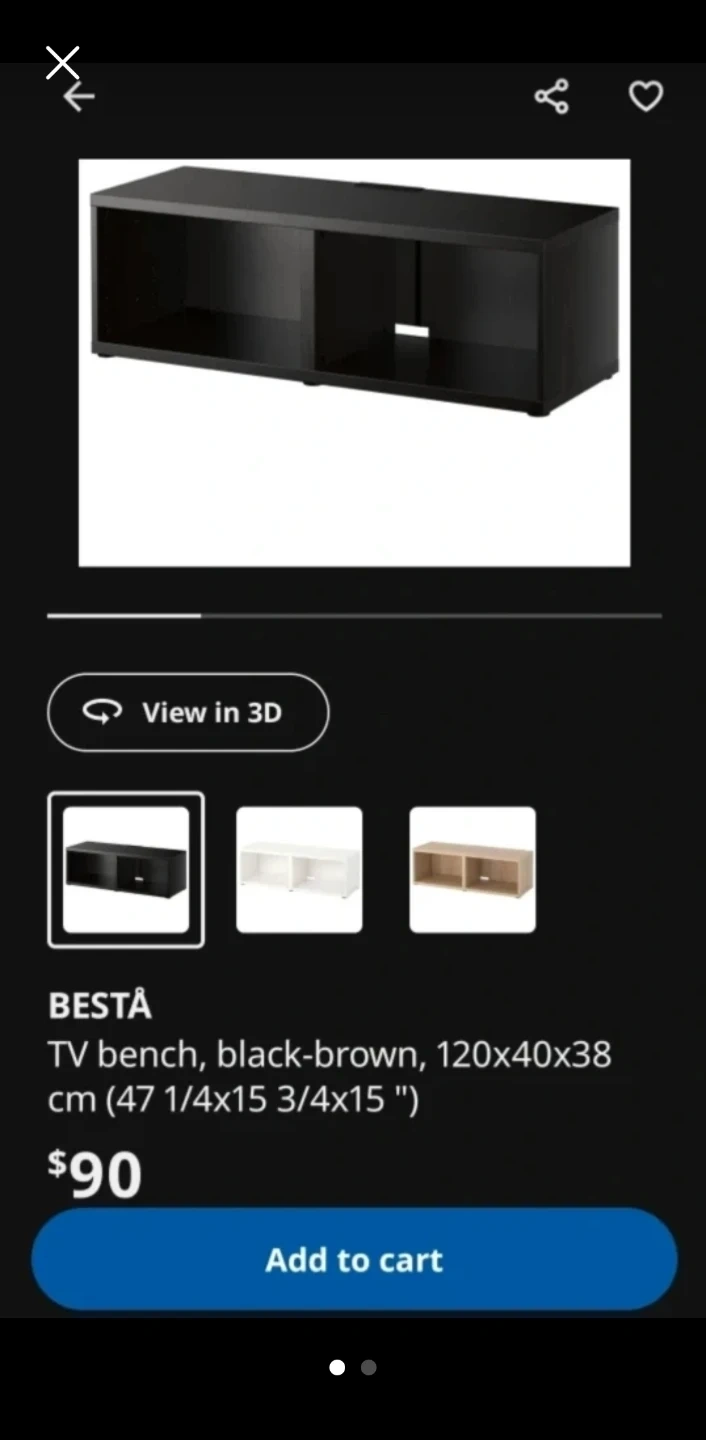
Task: Share this BESTÅ TV bench
Action: [552, 97]
